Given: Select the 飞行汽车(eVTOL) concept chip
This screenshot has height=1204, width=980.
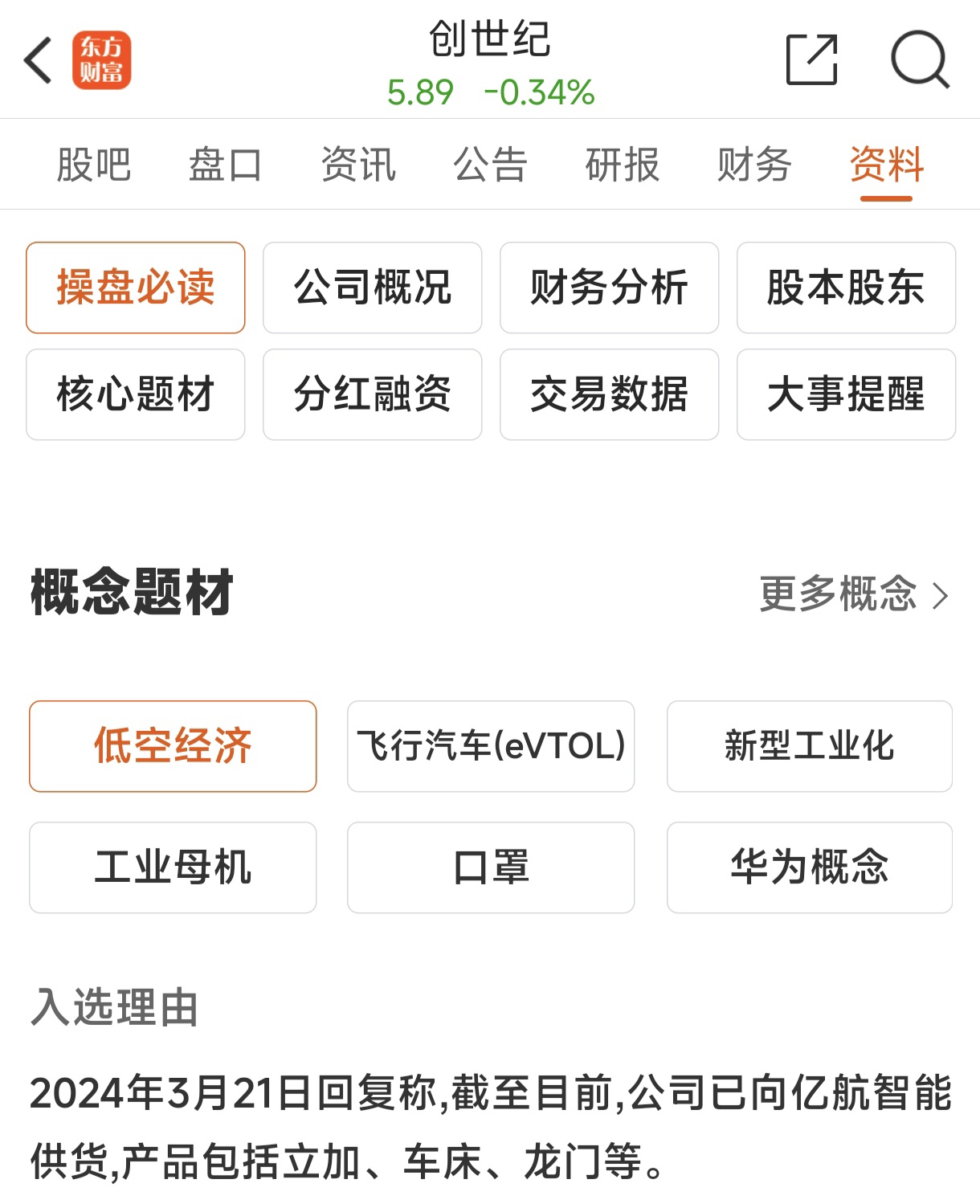Looking at the screenshot, I should pyautogui.click(x=491, y=746).
